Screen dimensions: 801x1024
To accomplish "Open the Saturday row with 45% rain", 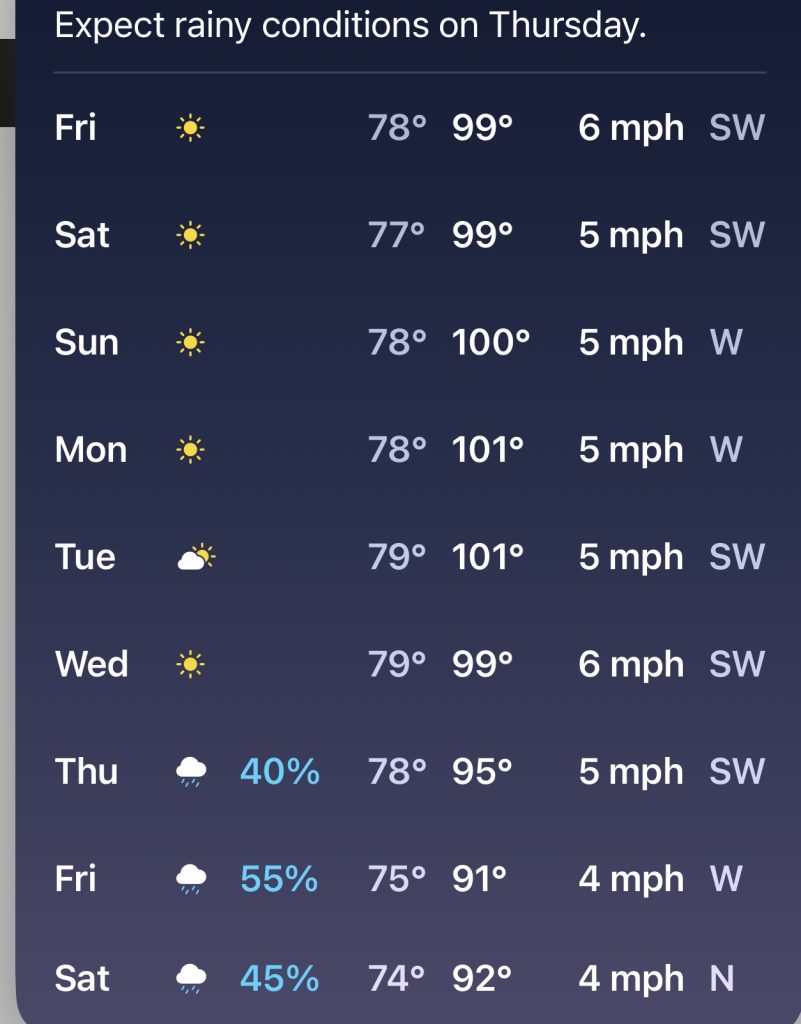I will (x=410, y=978).
